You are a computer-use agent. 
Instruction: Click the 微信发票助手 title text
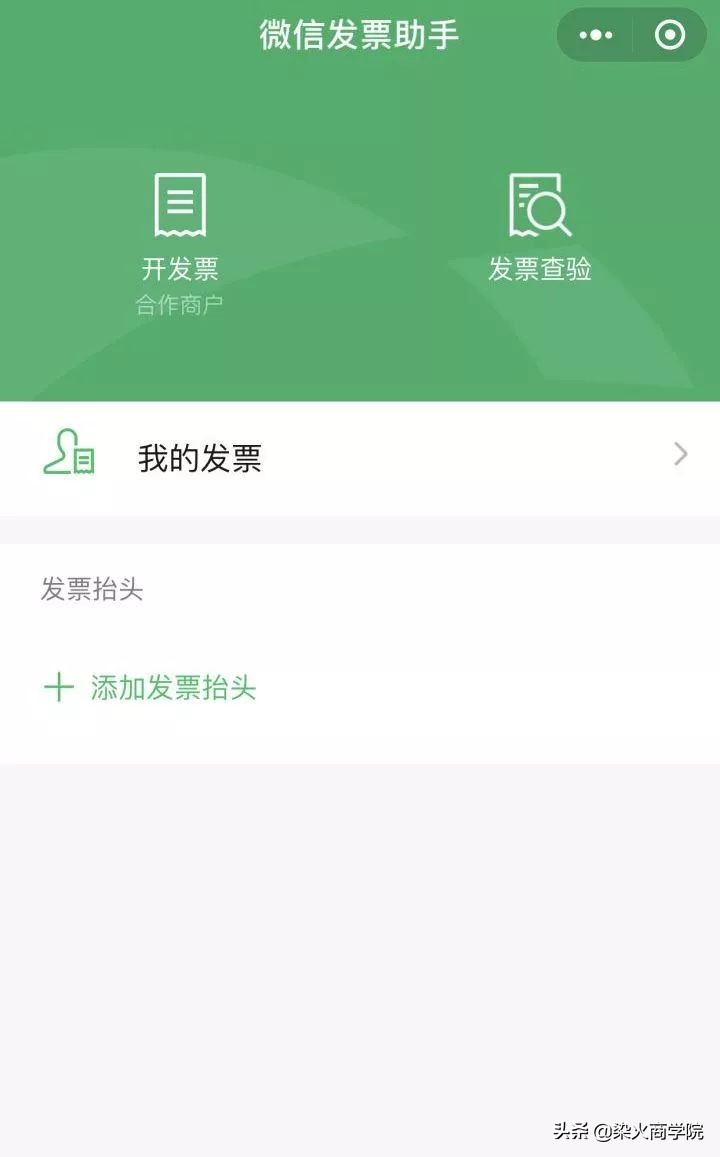pyautogui.click(x=357, y=34)
